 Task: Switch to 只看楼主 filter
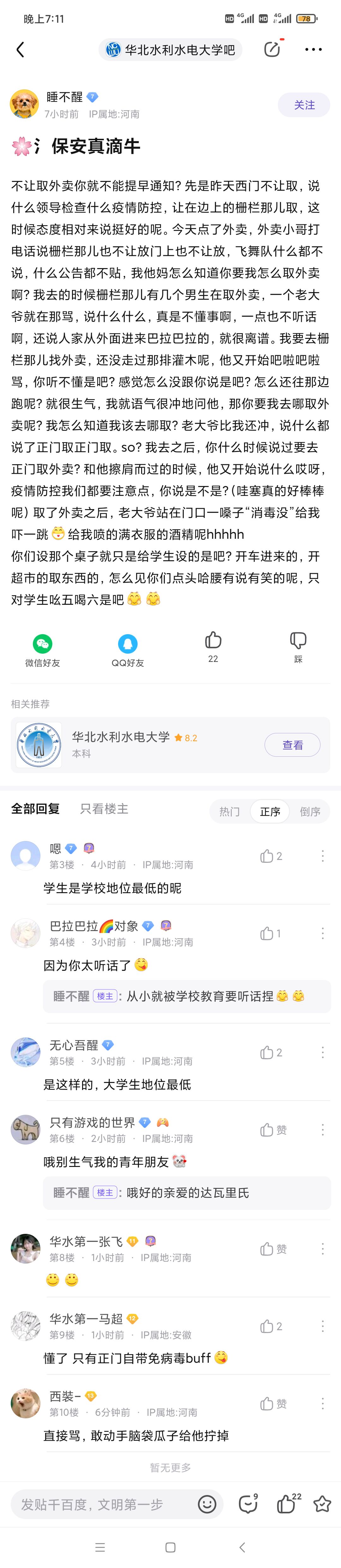(x=104, y=809)
